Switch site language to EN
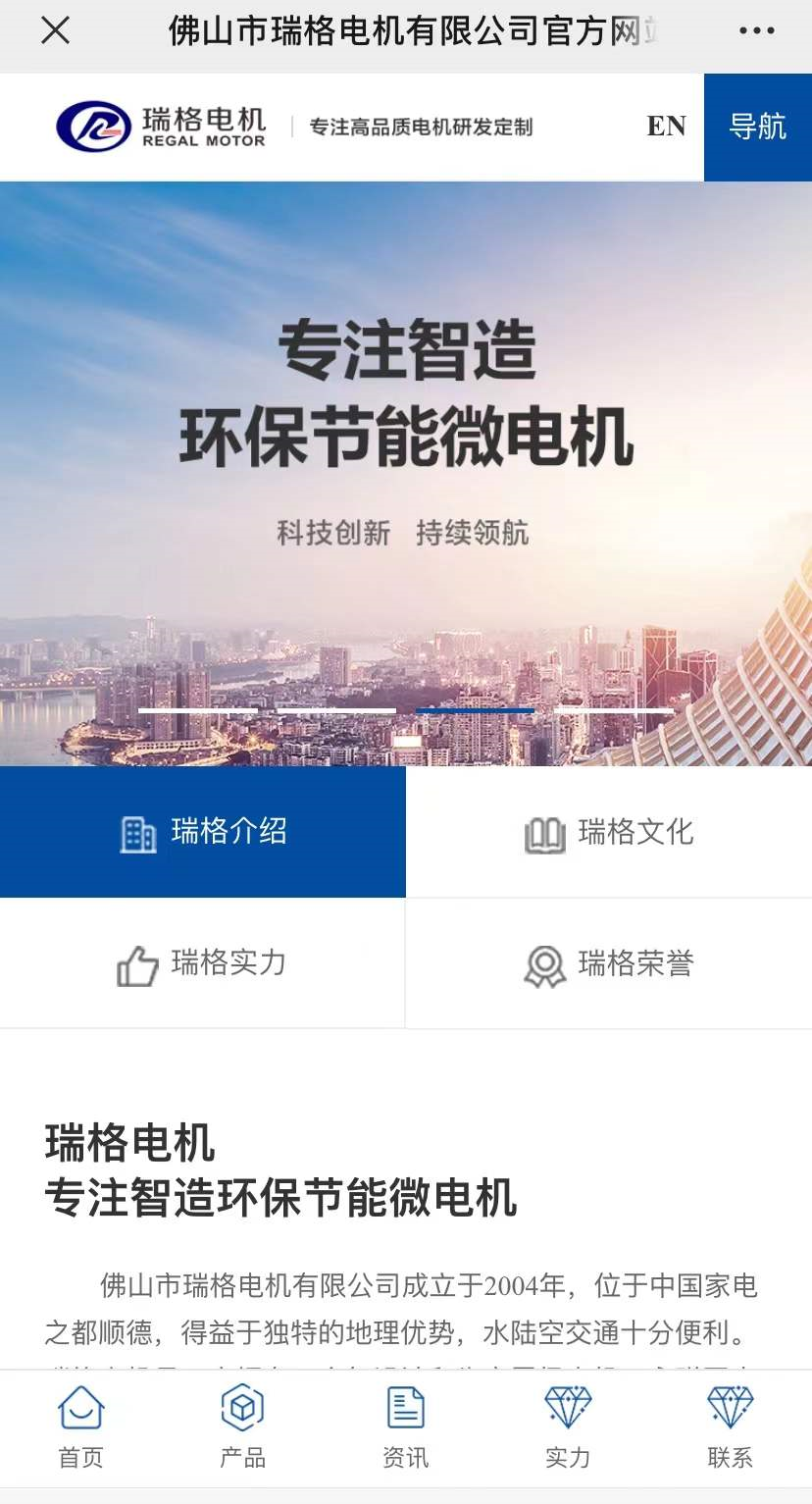This screenshot has width=812, height=1504. point(666,127)
